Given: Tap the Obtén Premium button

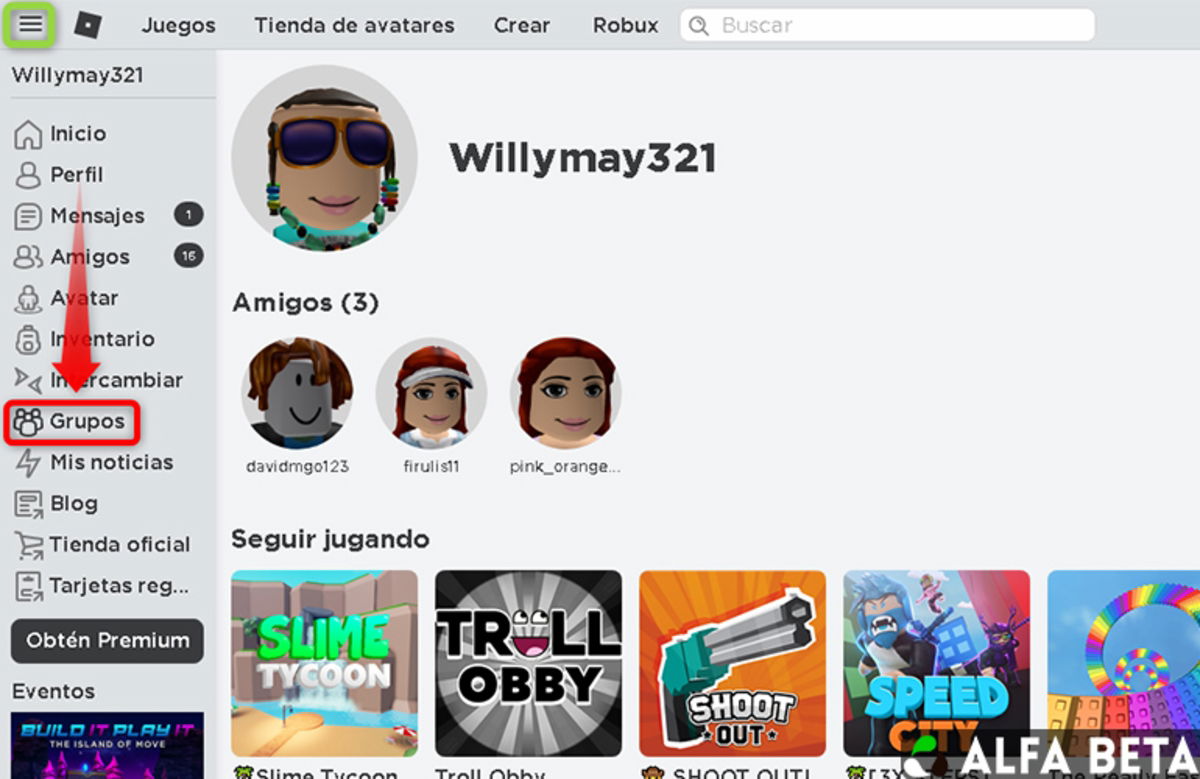Looking at the screenshot, I should tap(107, 640).
